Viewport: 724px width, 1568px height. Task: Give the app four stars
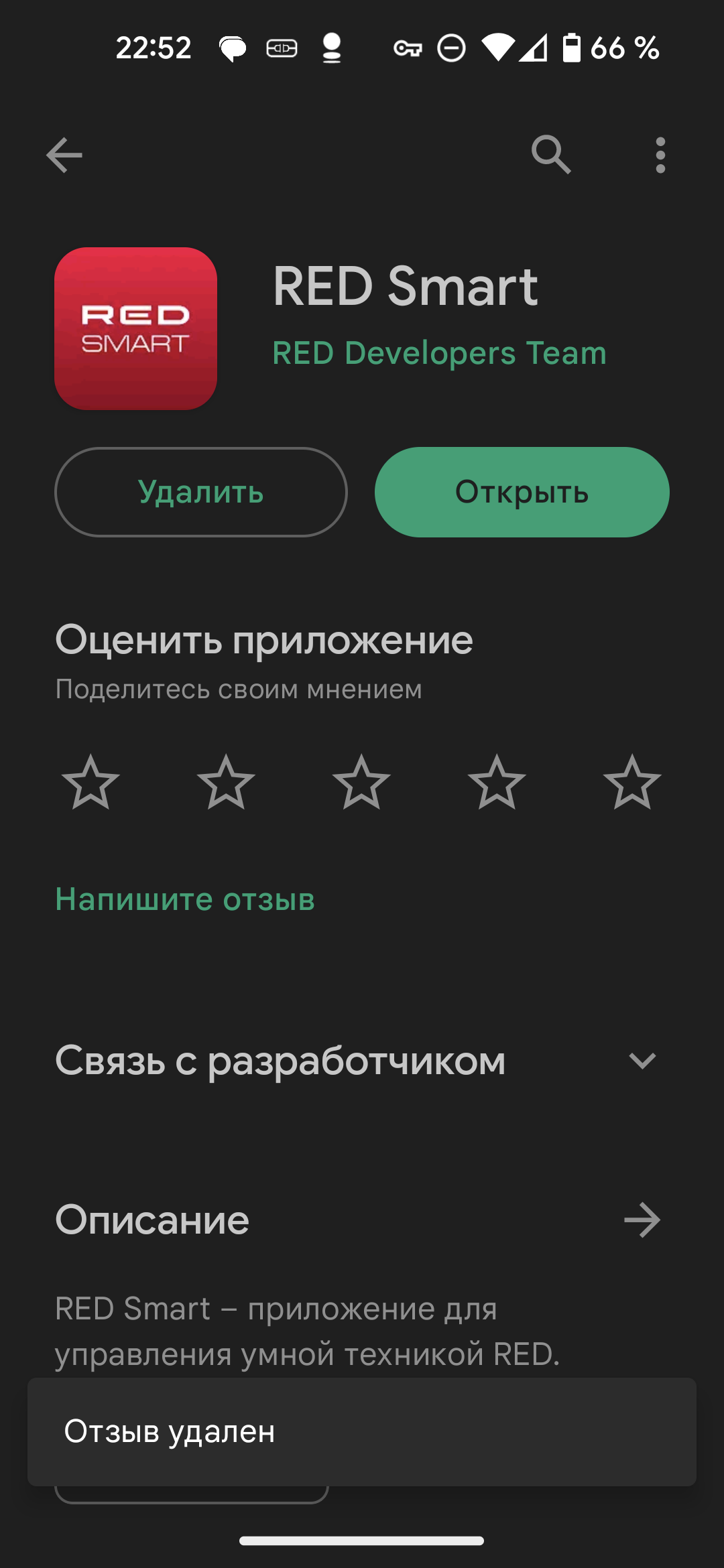(x=497, y=782)
